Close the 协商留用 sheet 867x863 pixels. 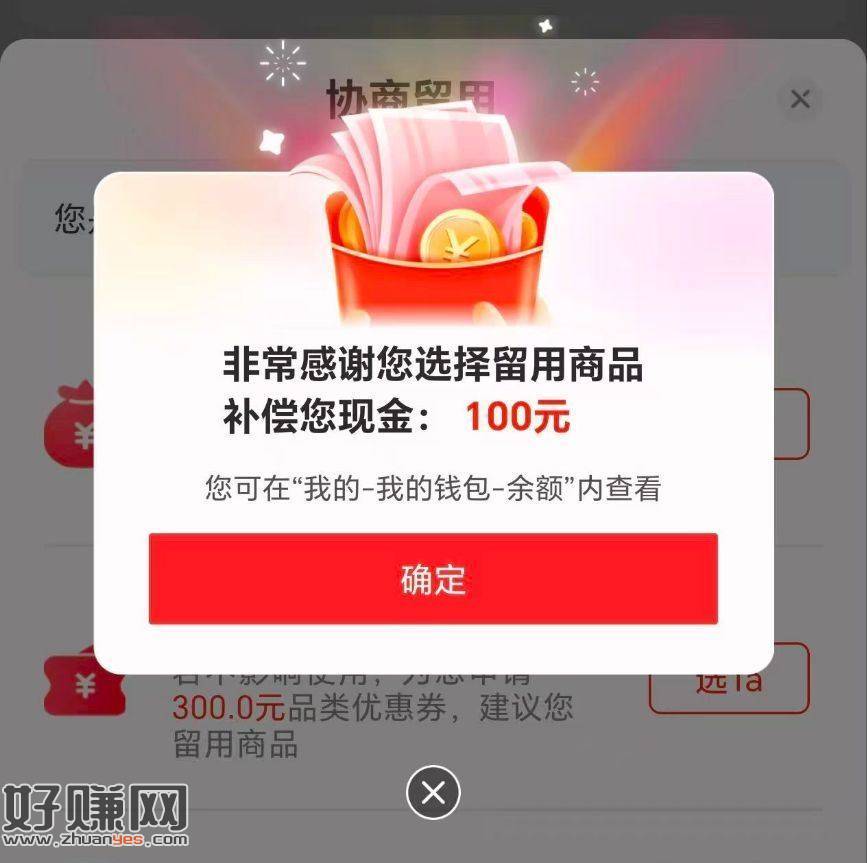click(800, 100)
